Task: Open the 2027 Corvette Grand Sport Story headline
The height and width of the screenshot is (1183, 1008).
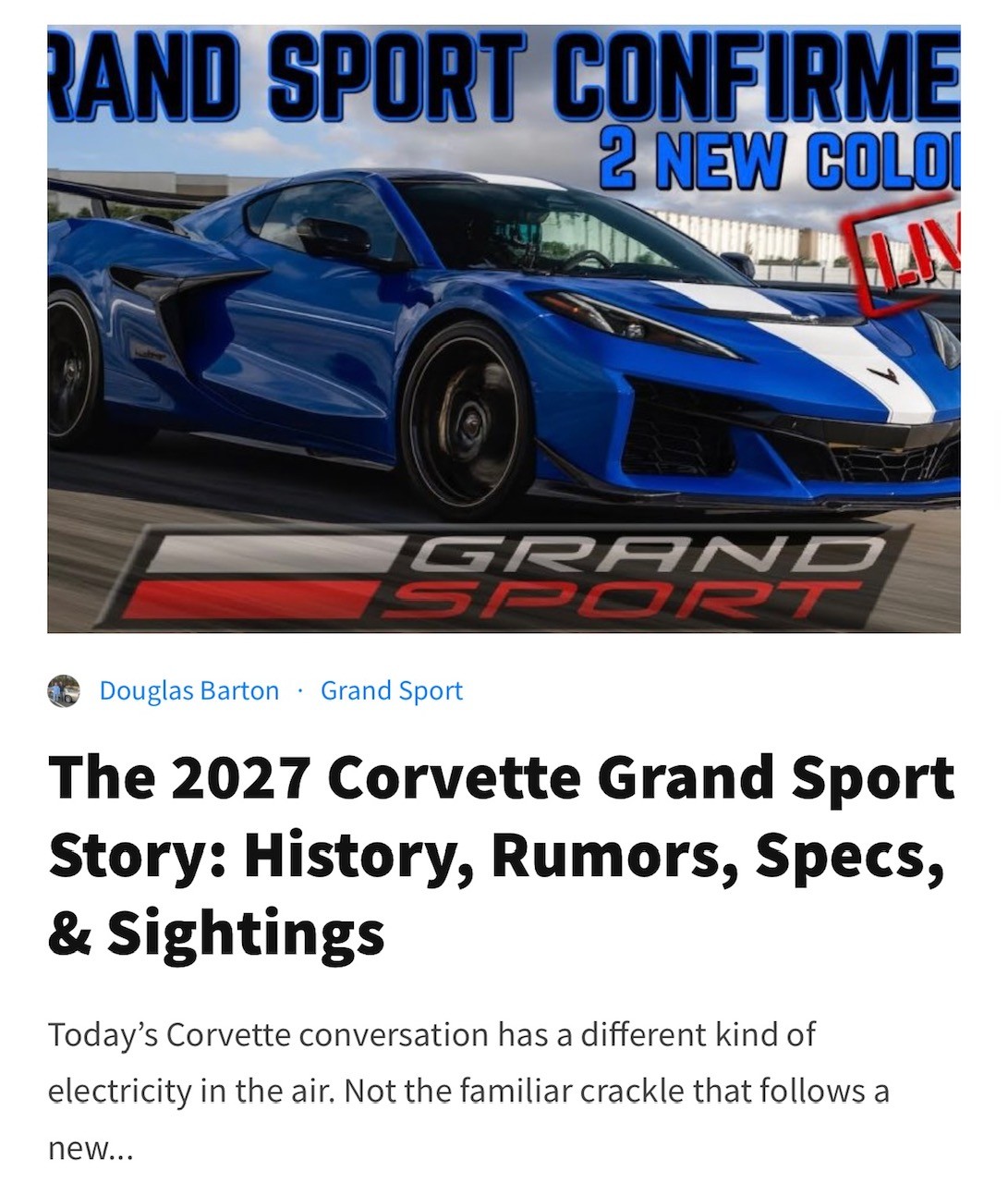Action: pos(499,855)
